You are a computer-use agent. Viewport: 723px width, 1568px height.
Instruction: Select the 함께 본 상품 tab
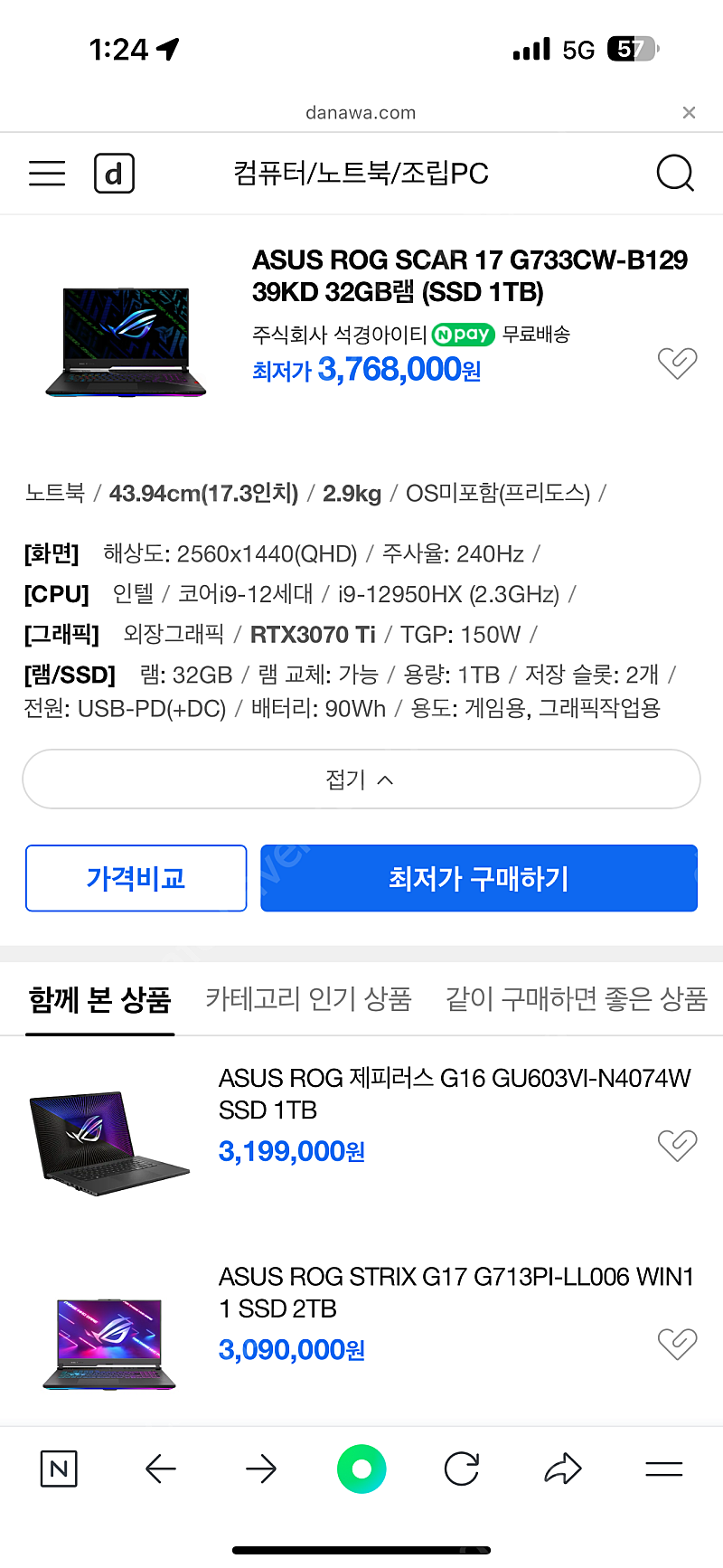99,999
